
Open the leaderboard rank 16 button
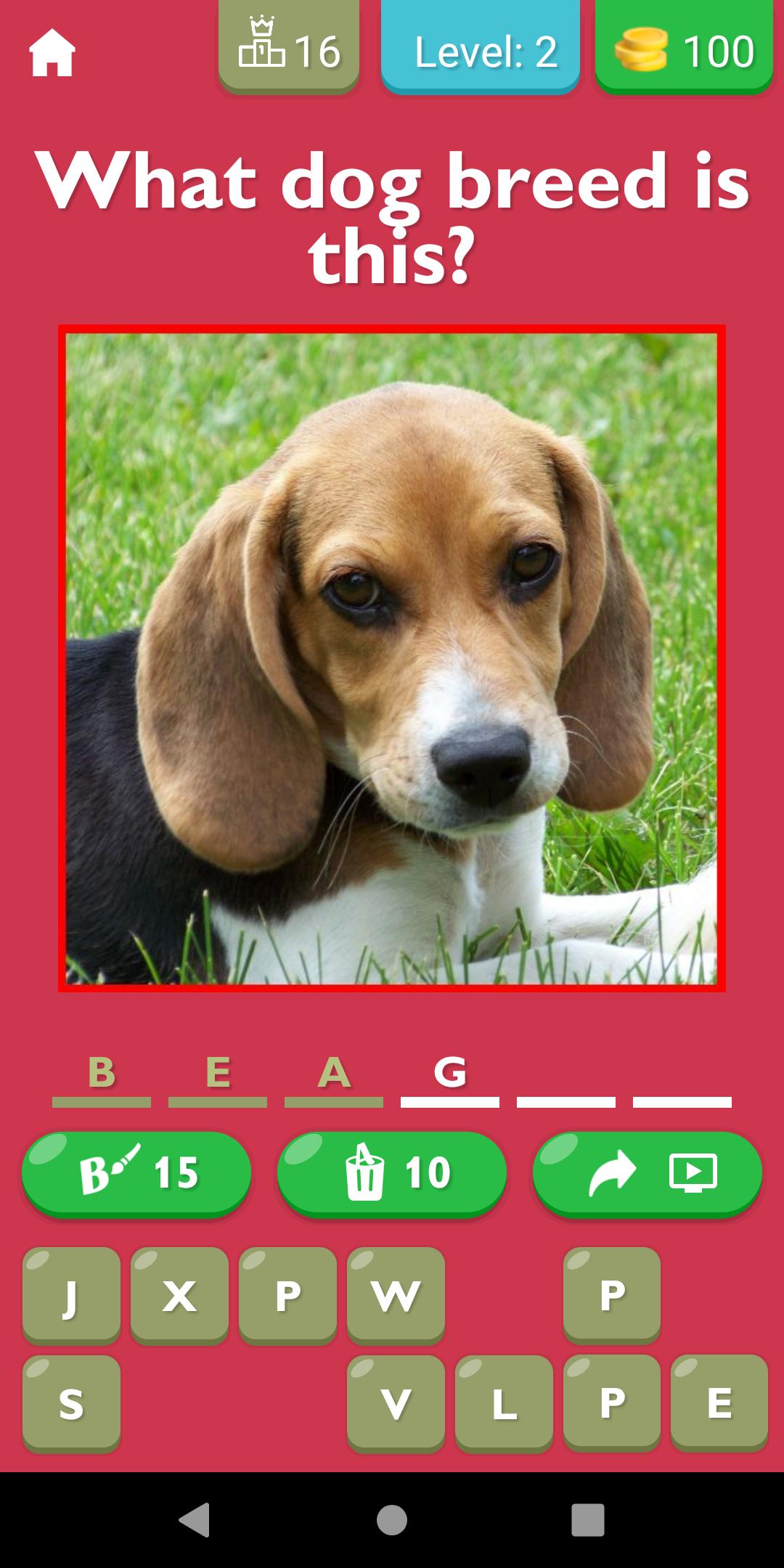pyautogui.click(x=289, y=49)
